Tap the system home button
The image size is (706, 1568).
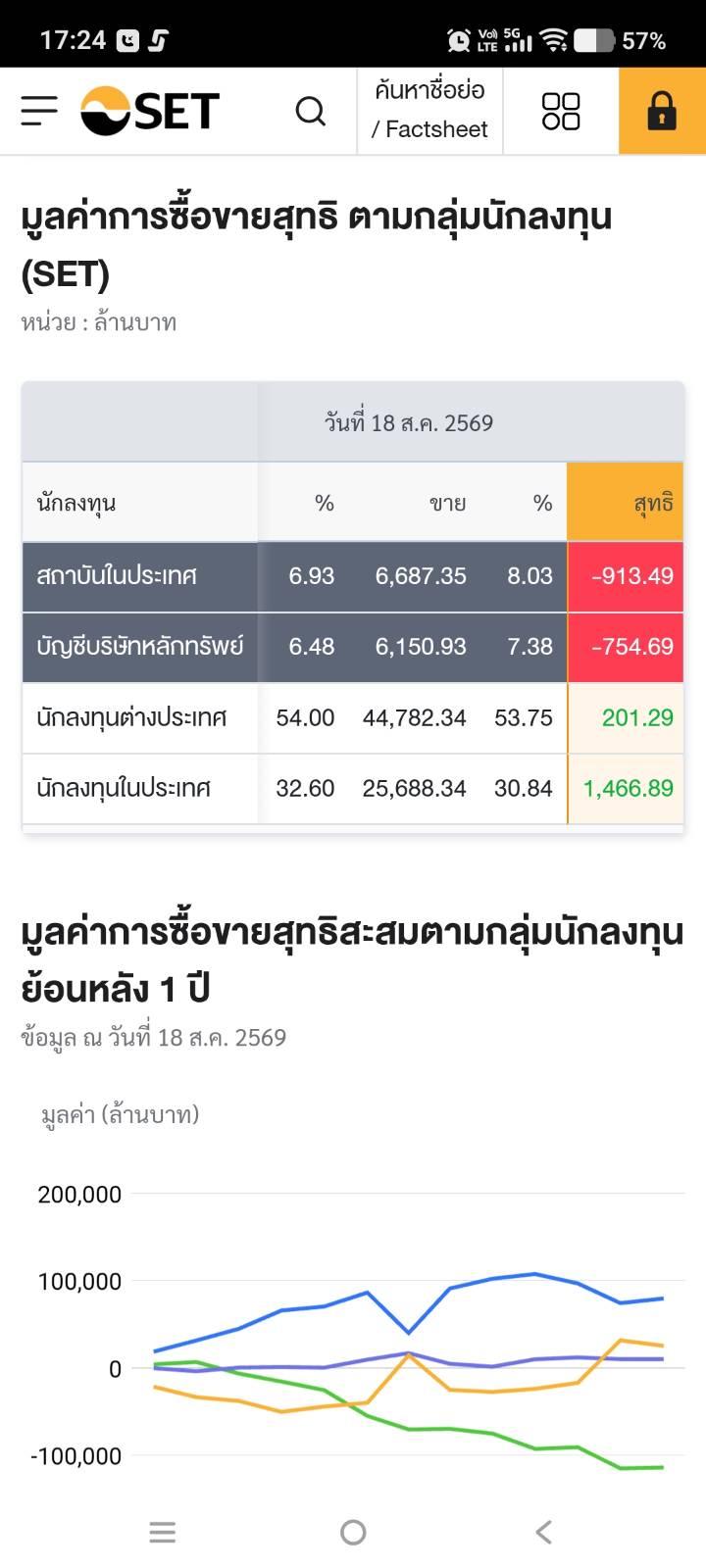pos(353,1532)
